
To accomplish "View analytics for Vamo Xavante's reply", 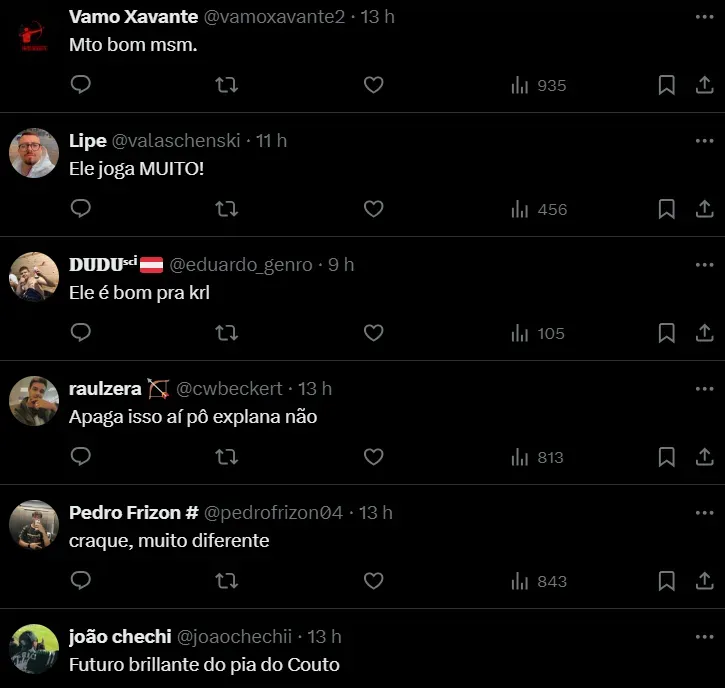I will pyautogui.click(x=539, y=85).
